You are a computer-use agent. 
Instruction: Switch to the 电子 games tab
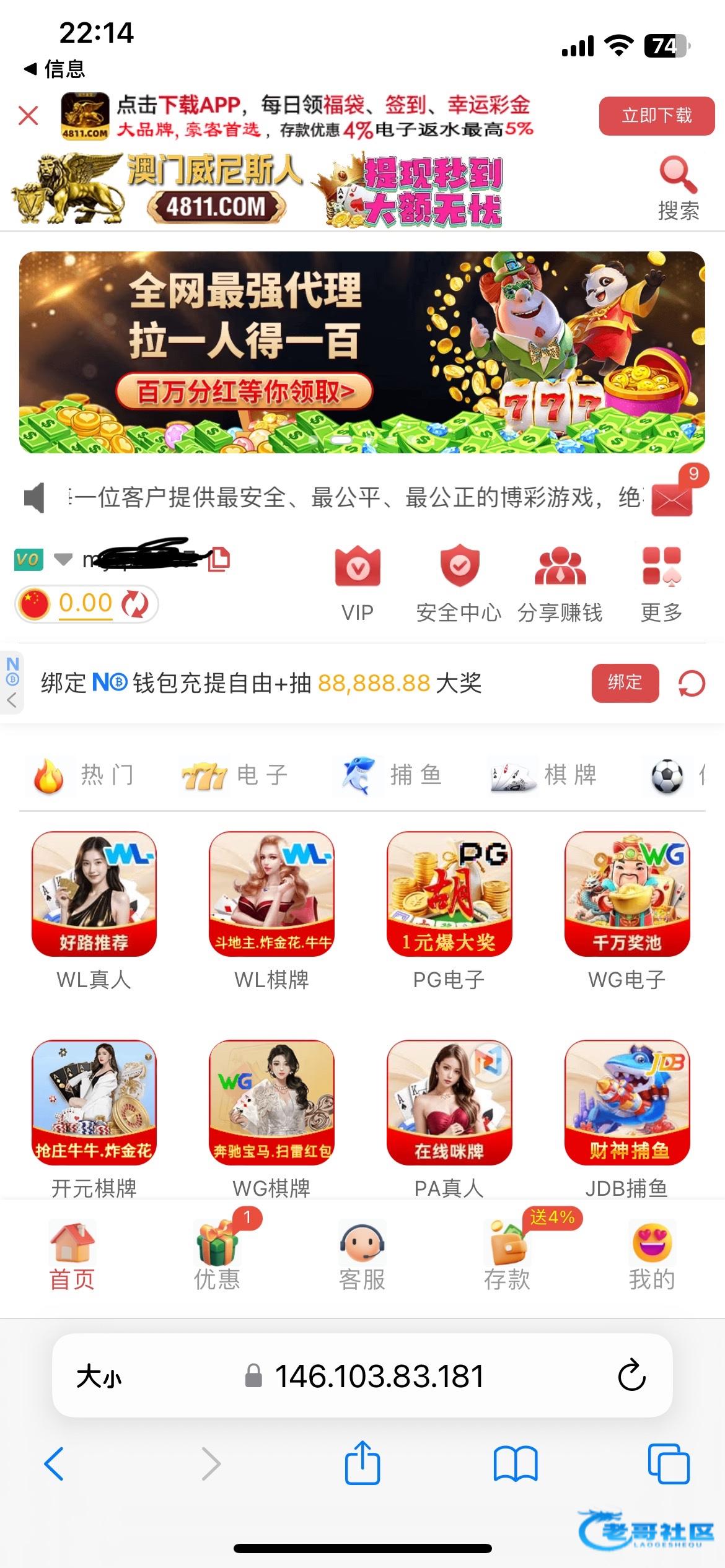point(235,775)
